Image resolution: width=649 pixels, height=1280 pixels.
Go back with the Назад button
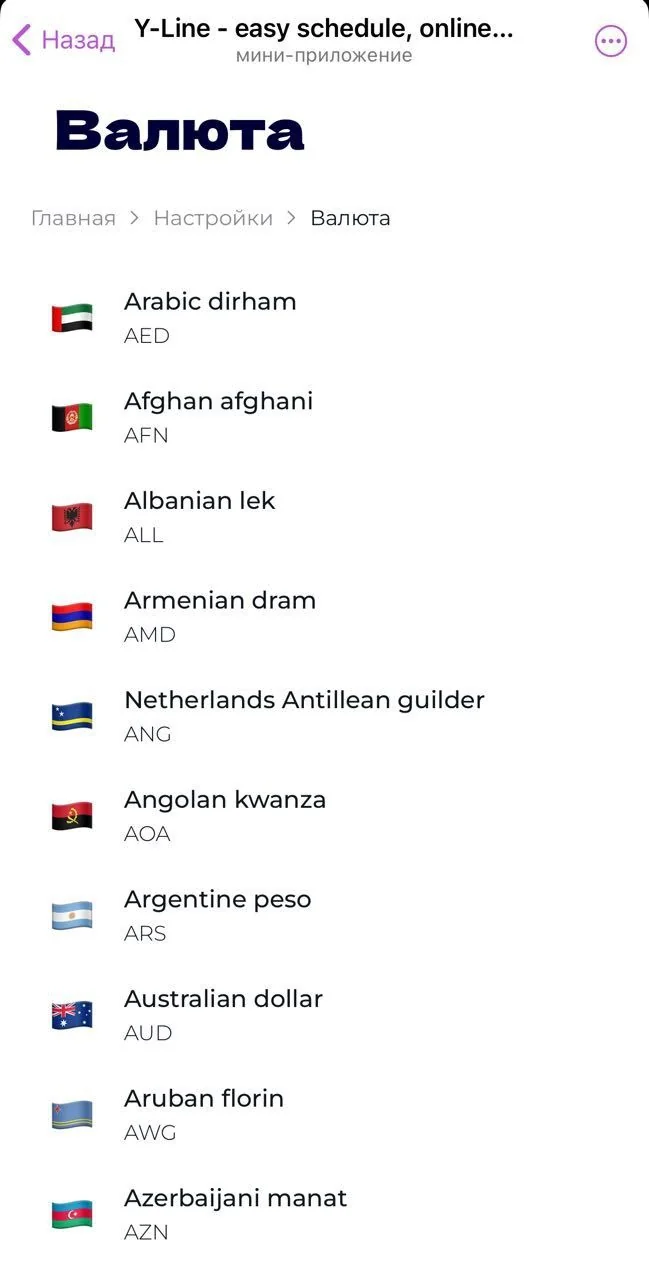point(63,40)
